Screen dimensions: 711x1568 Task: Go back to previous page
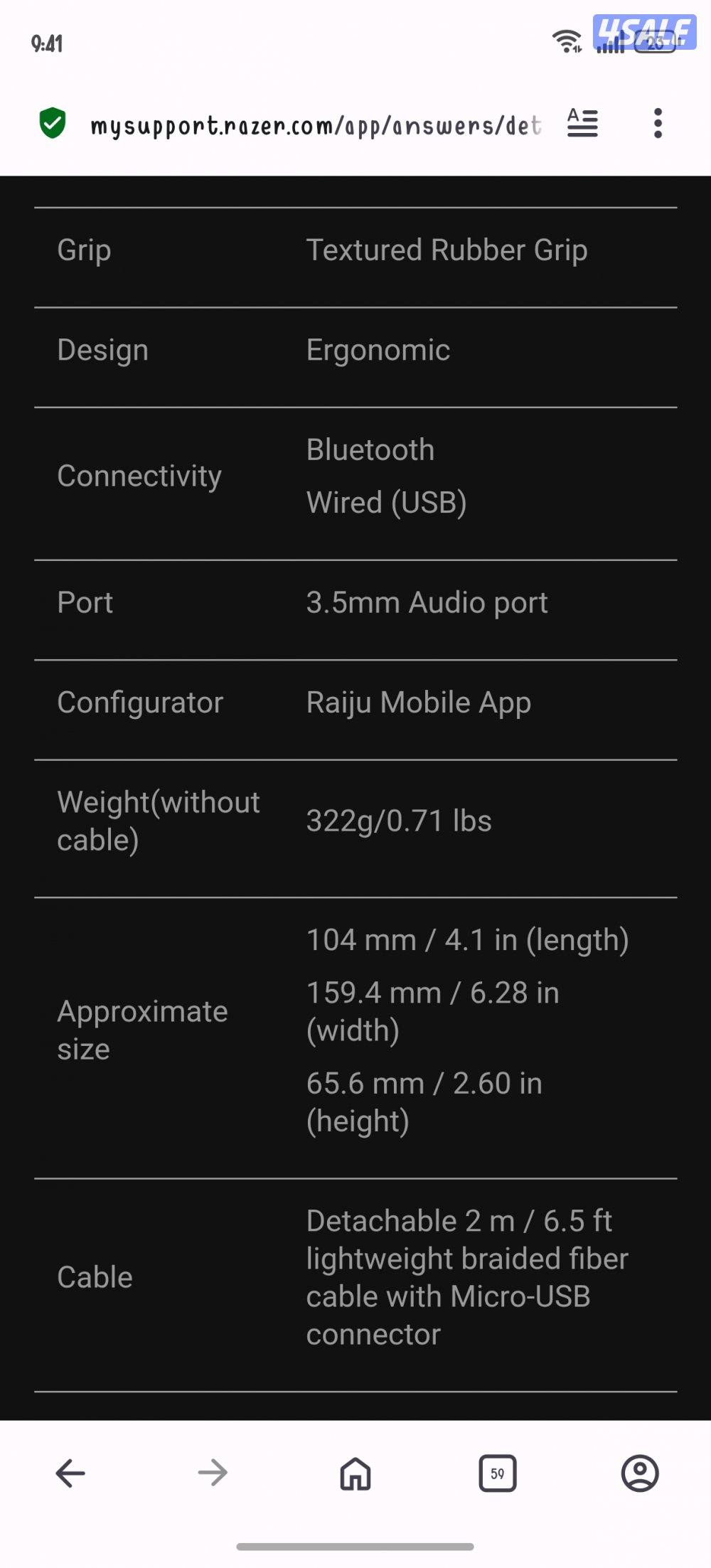coord(70,1473)
